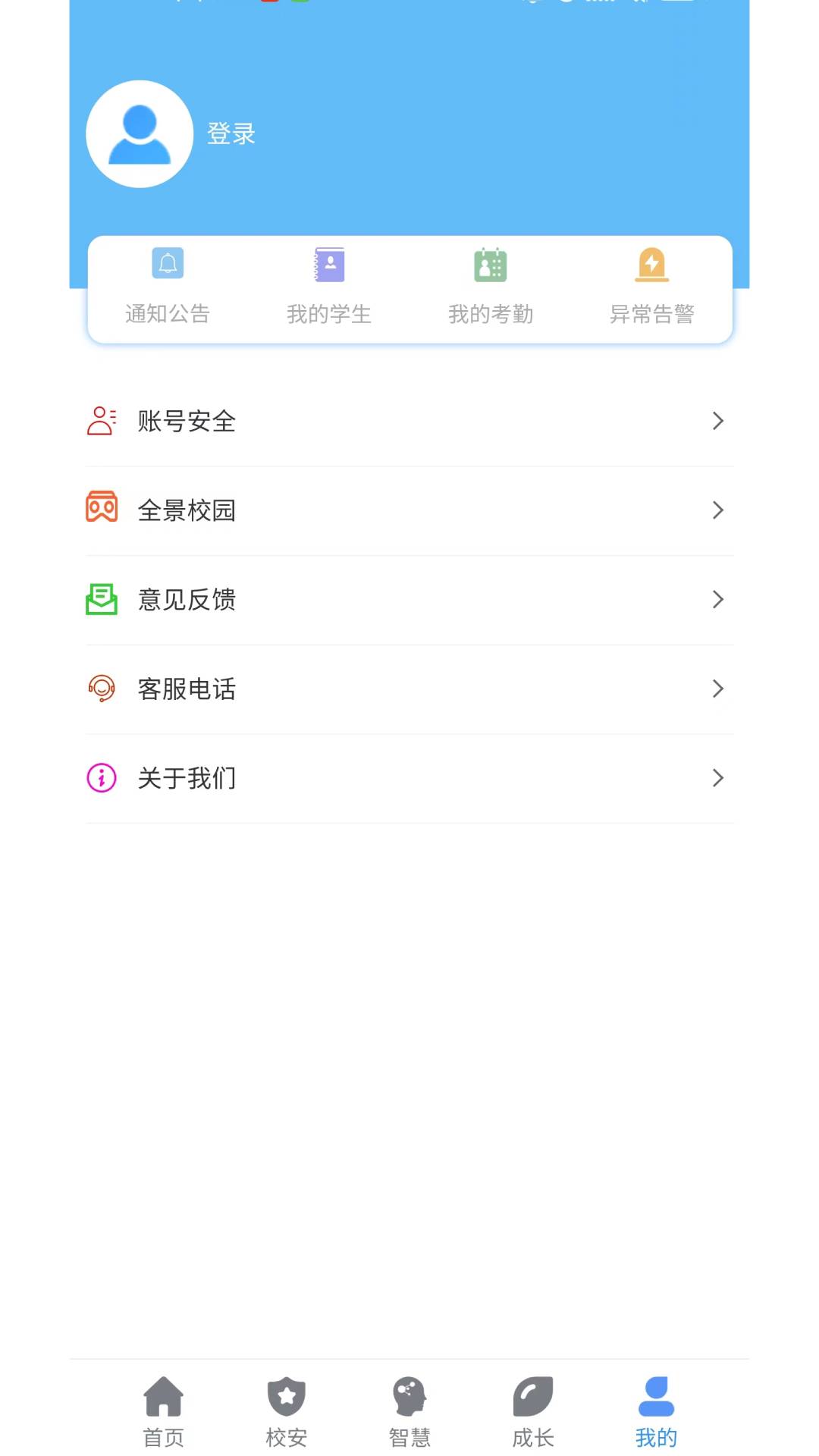This screenshot has height=1456, width=819.
Task: Go to the 智慧 tab
Action: click(409, 1411)
